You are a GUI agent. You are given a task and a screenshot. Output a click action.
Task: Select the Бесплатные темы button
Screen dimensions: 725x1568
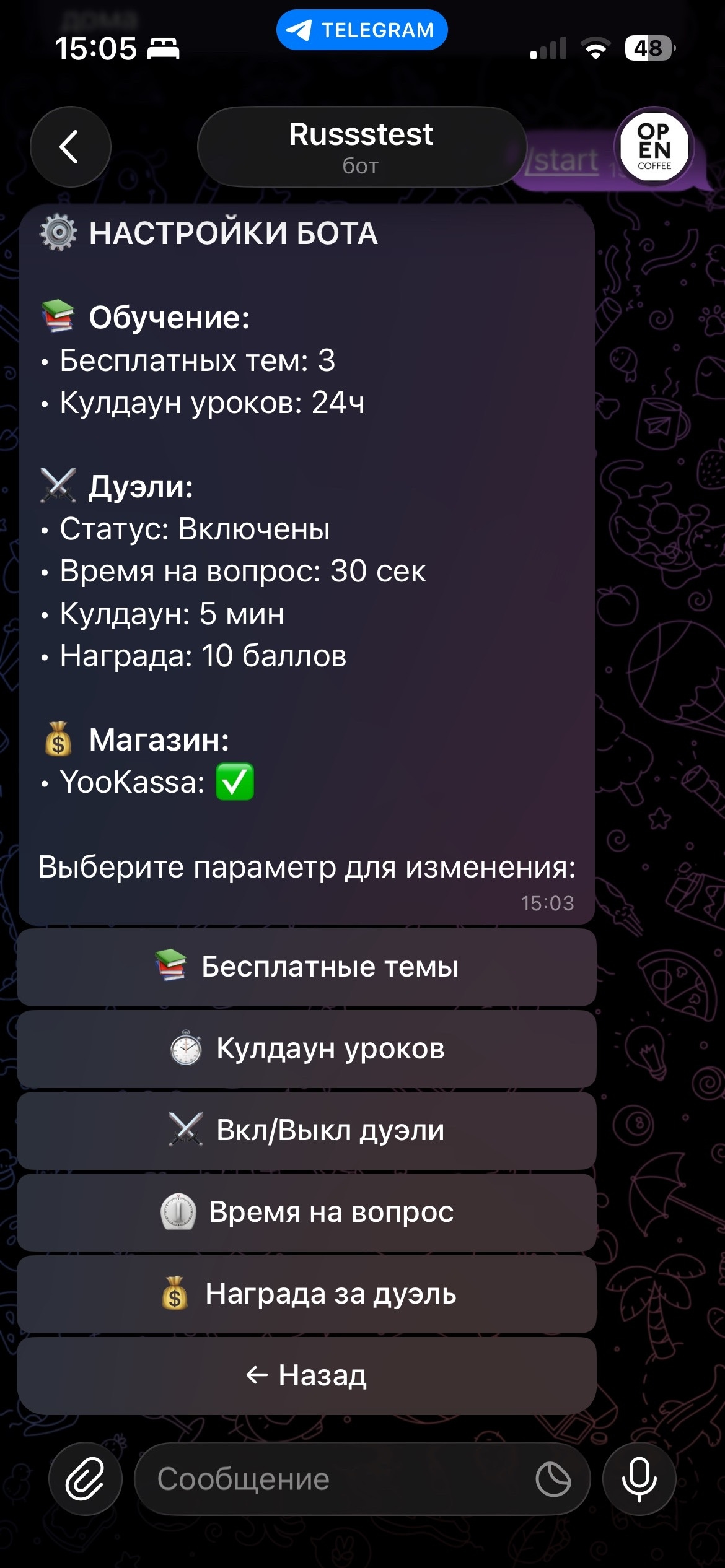(307, 967)
